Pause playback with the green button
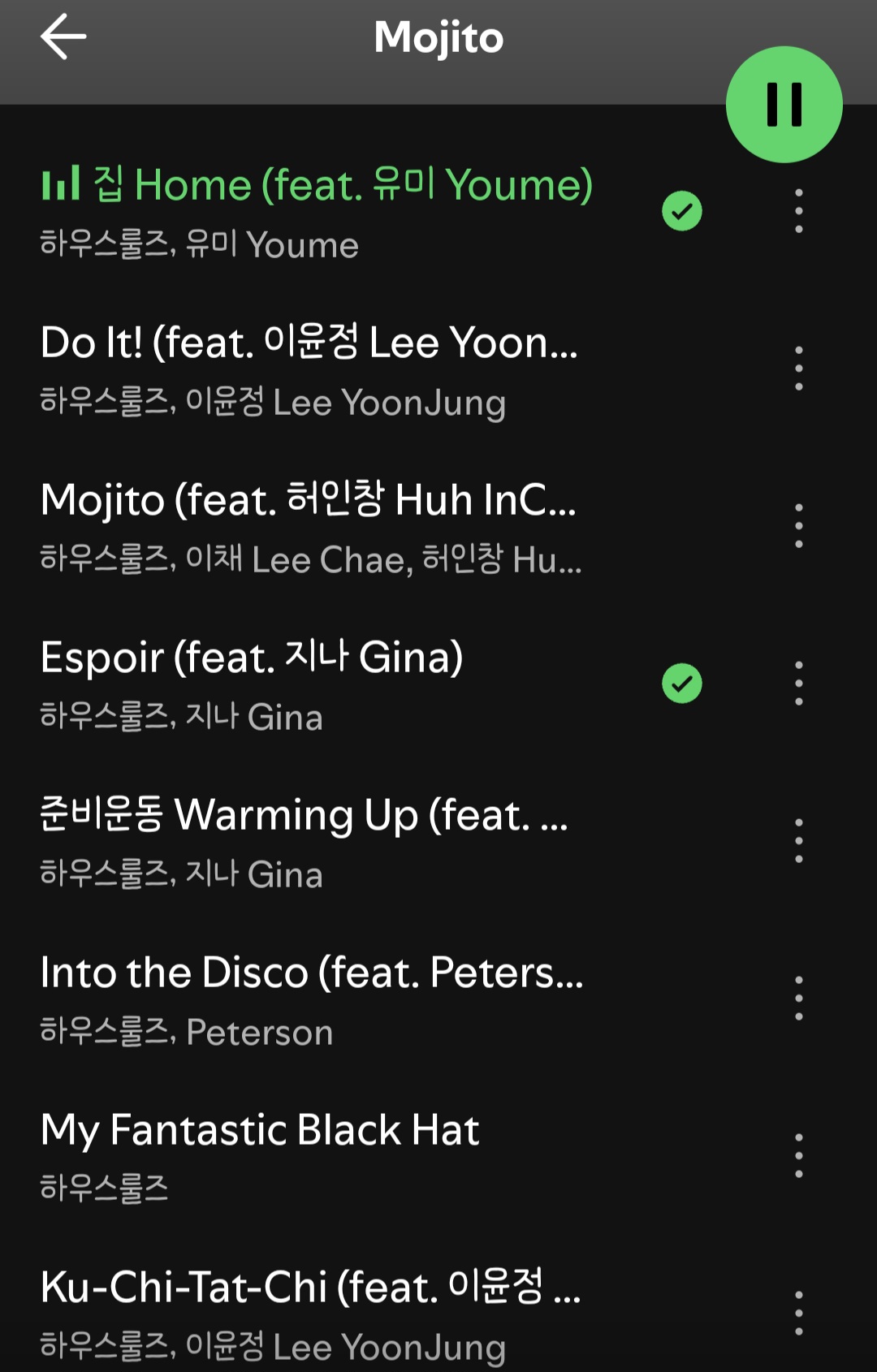The width and height of the screenshot is (877, 1372). tap(784, 105)
